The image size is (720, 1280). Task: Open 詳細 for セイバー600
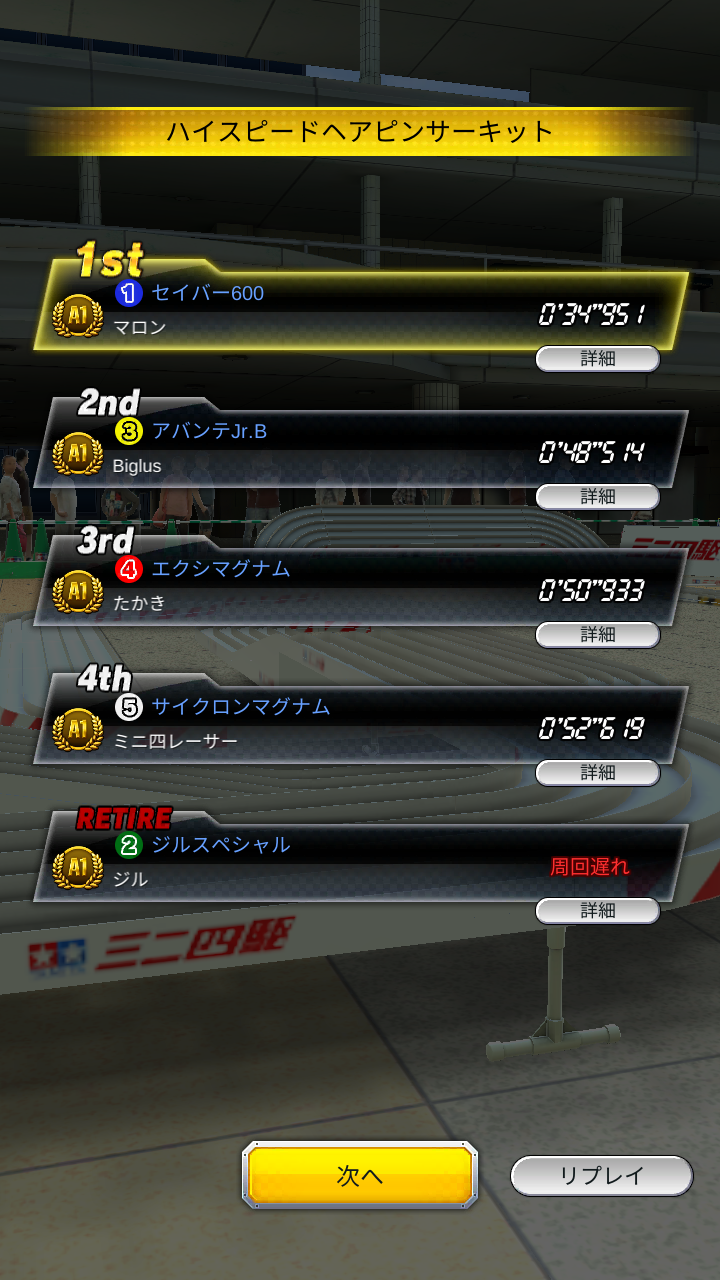(598, 358)
